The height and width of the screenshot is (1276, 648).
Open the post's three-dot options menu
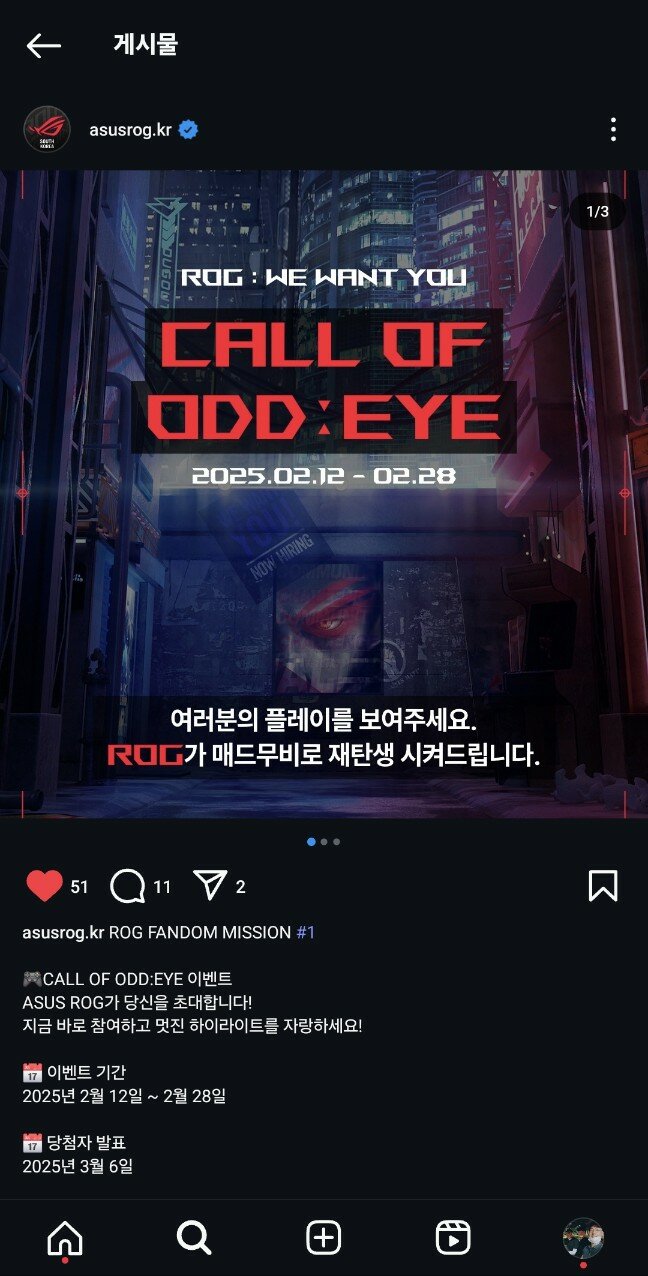pos(613,129)
